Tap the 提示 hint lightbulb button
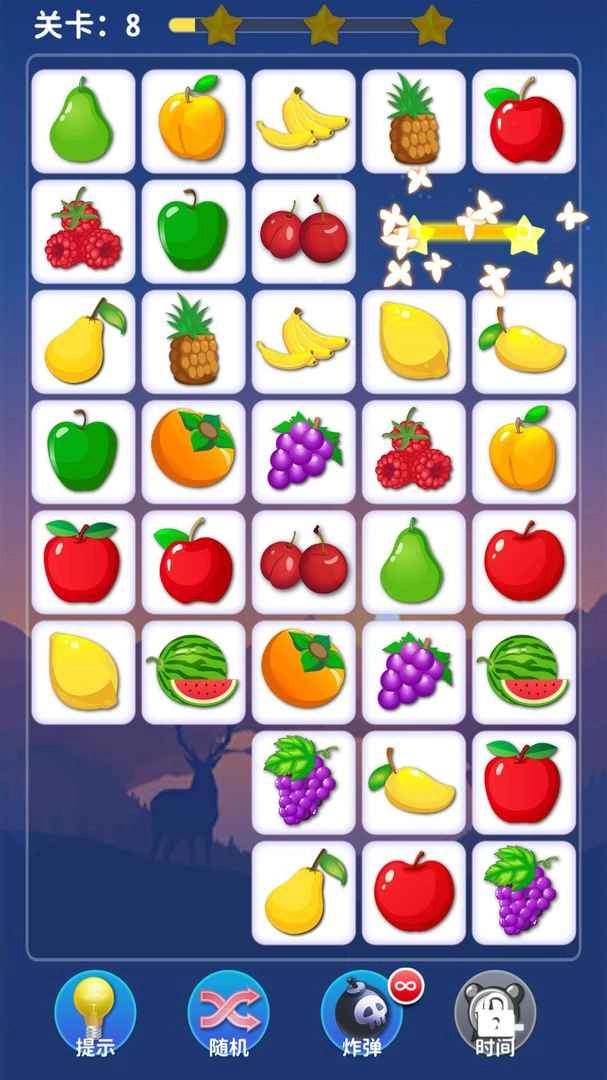The image size is (607, 1080). point(95,1016)
